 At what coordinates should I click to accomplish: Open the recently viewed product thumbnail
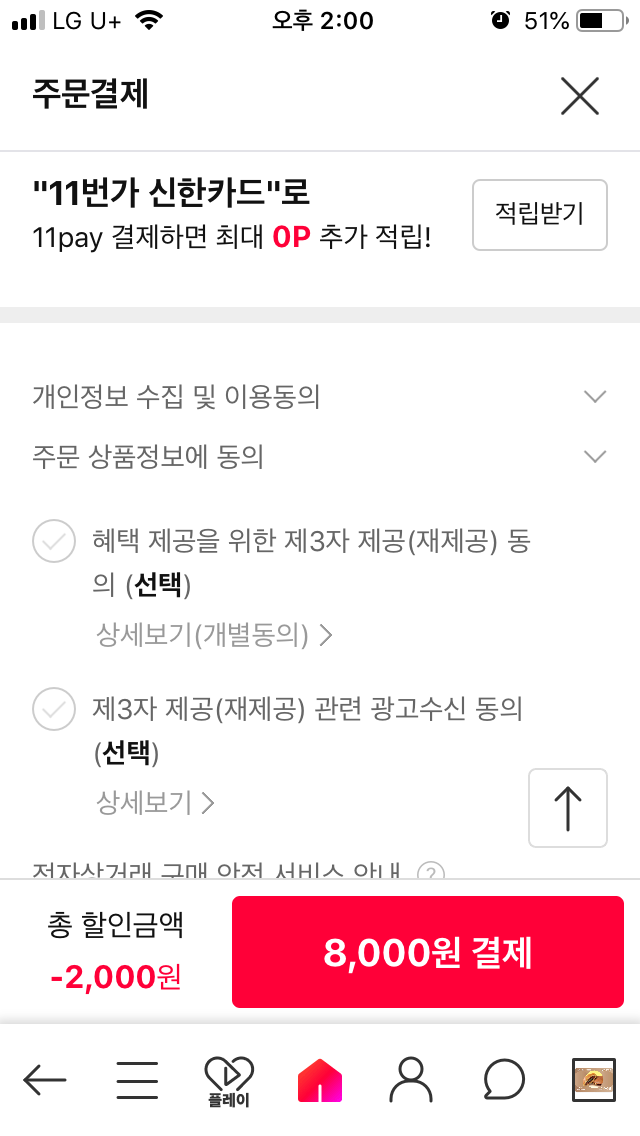coord(594,1079)
